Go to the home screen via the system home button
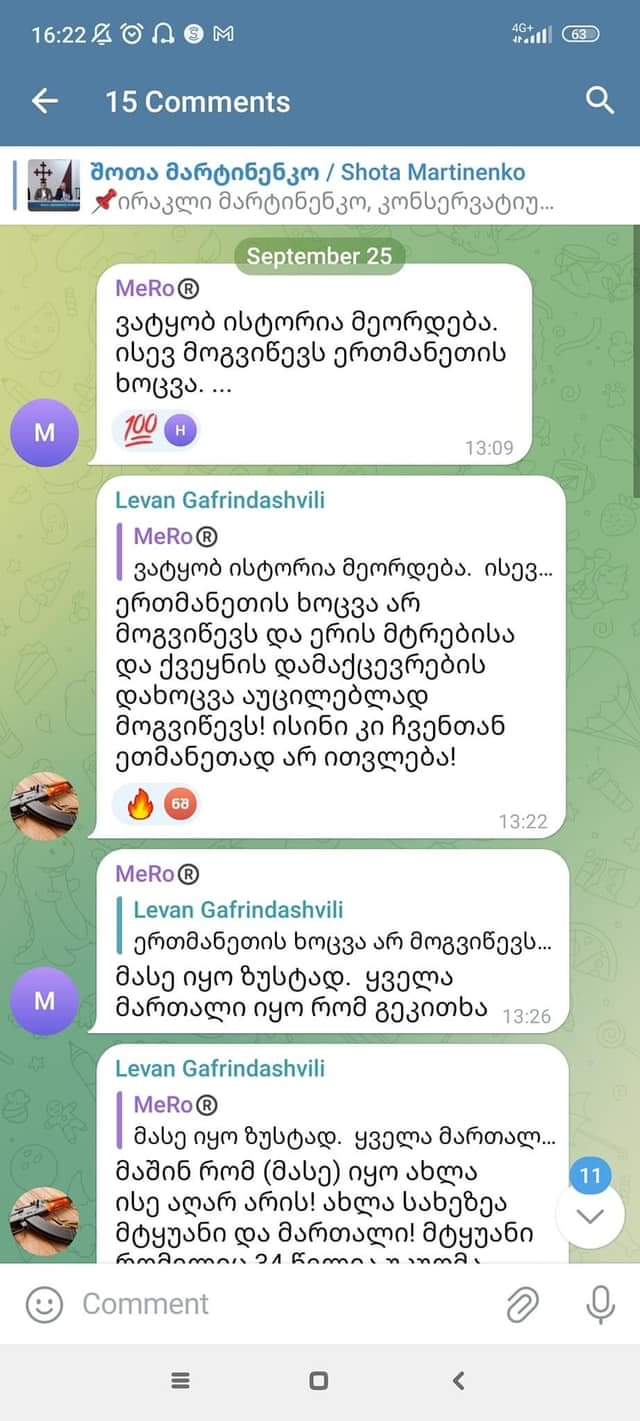The width and height of the screenshot is (640, 1421). pyautogui.click(x=319, y=1381)
